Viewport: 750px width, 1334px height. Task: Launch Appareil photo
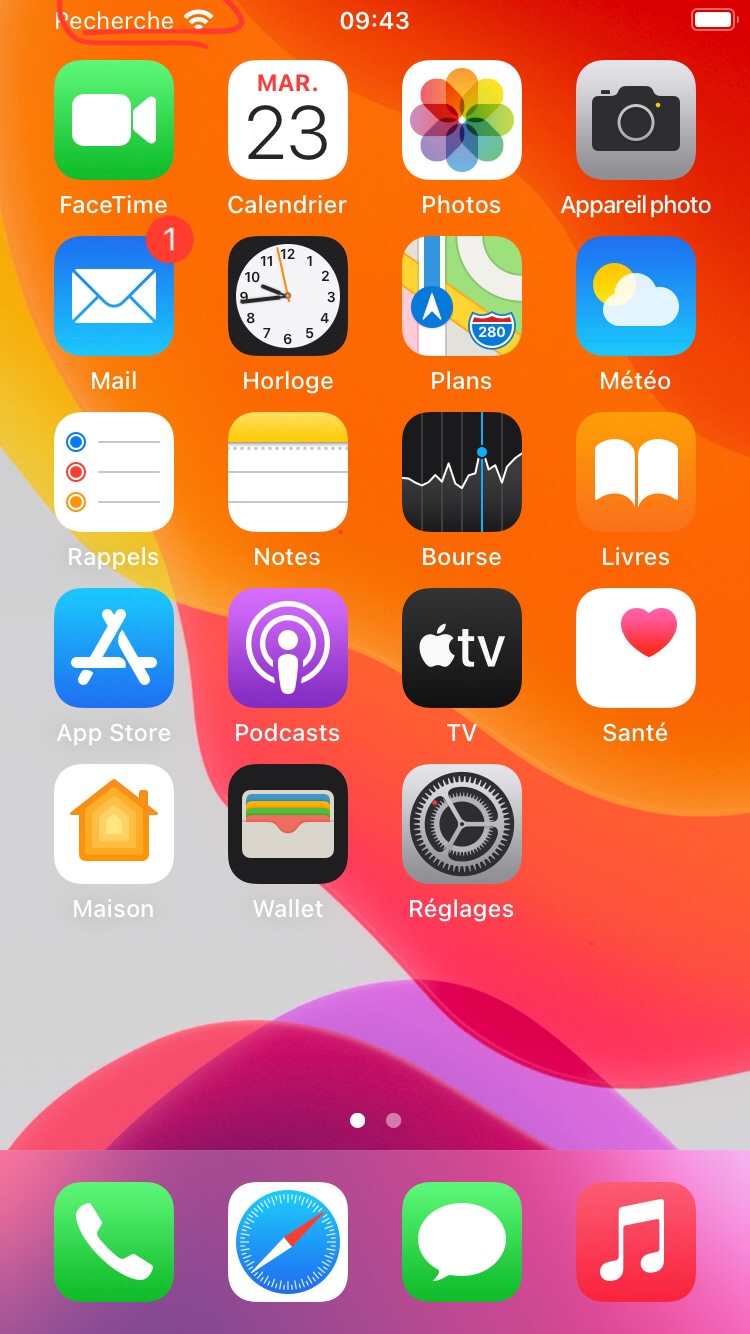636,120
